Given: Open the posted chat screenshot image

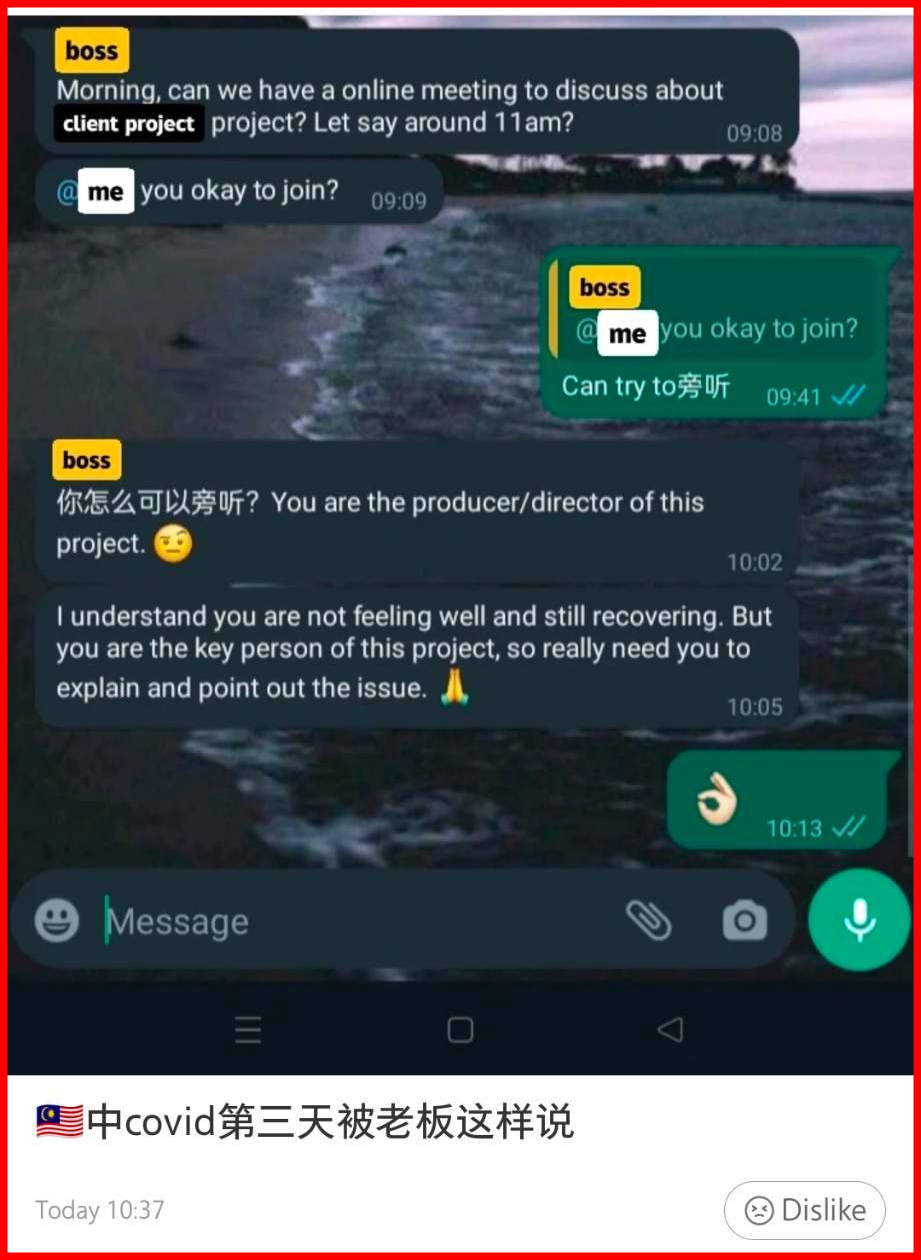Looking at the screenshot, I should pyautogui.click(x=460, y=540).
